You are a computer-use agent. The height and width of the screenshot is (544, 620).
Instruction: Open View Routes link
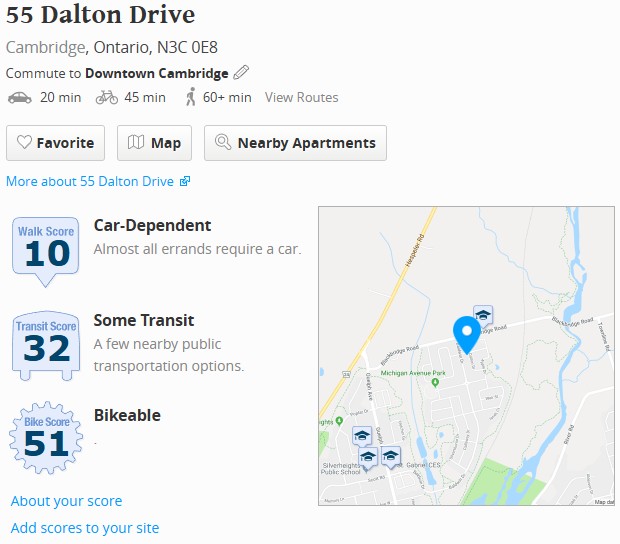[301, 97]
